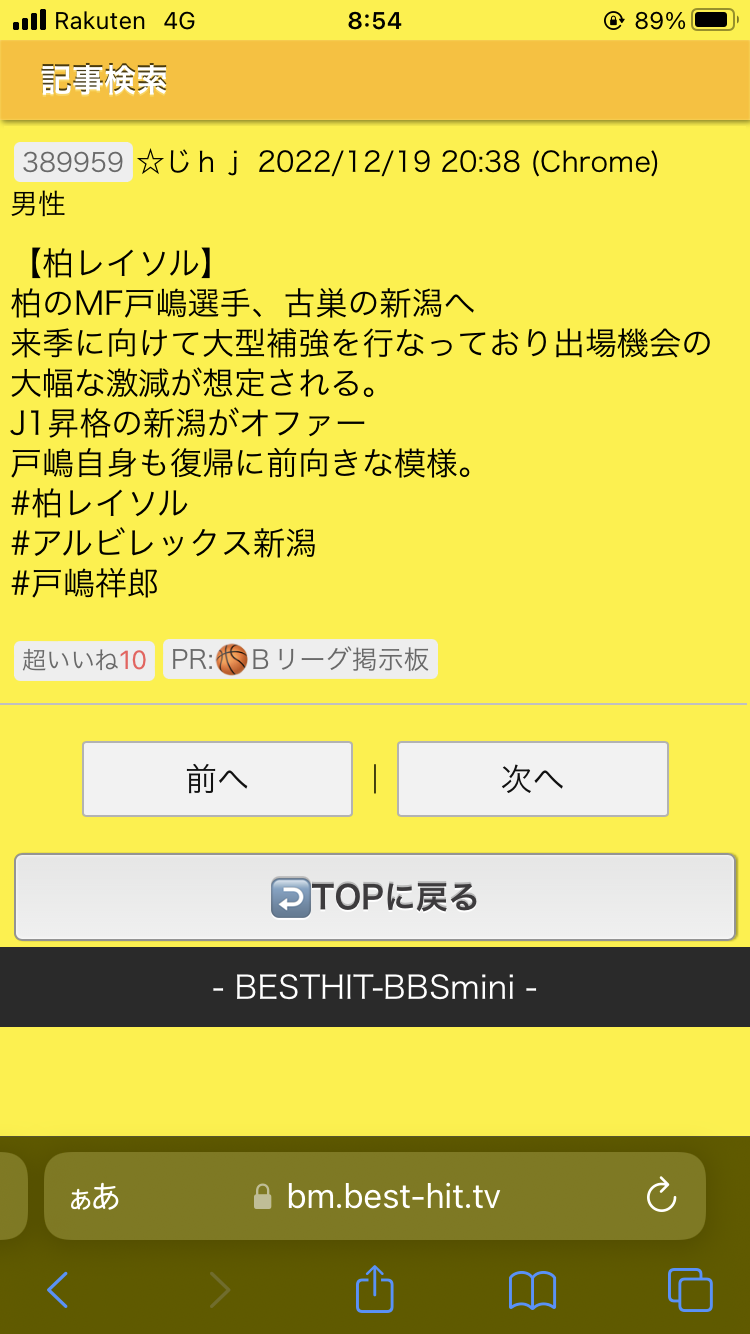This screenshot has height=1334, width=750.
Task: Open Safari bookmarks
Action: [x=532, y=1290]
